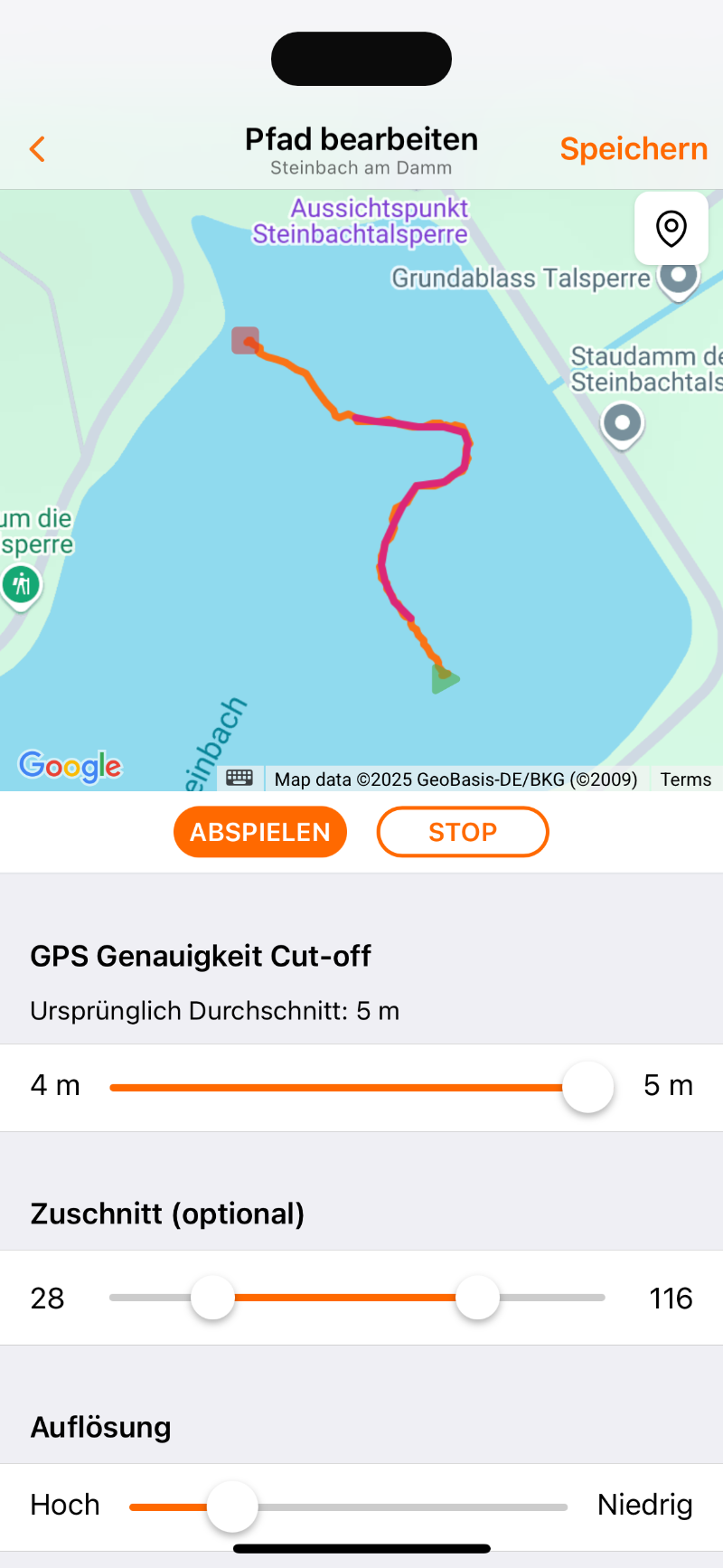Click the Auflösung slider handle near Hoch
Screen dimensions: 723x1568
click(x=232, y=1506)
